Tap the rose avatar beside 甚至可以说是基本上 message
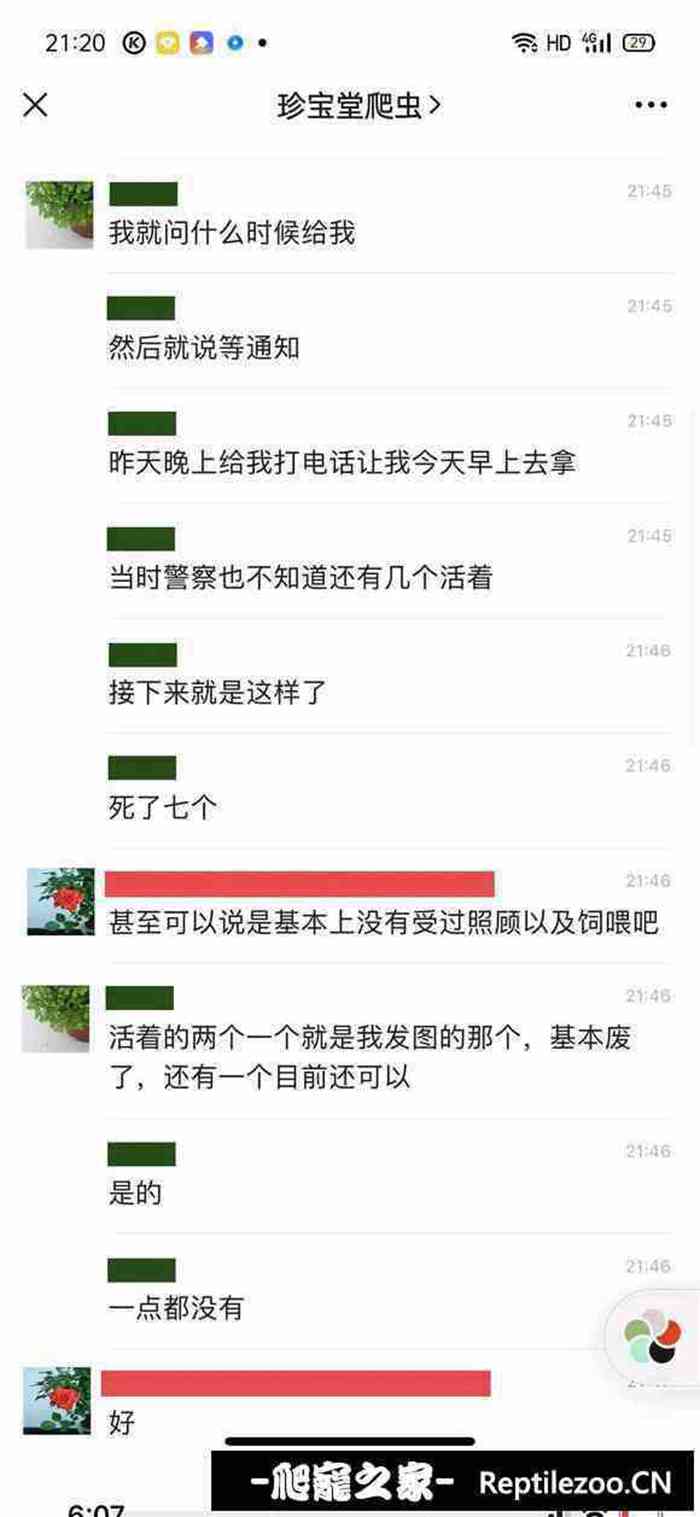 click(x=60, y=901)
